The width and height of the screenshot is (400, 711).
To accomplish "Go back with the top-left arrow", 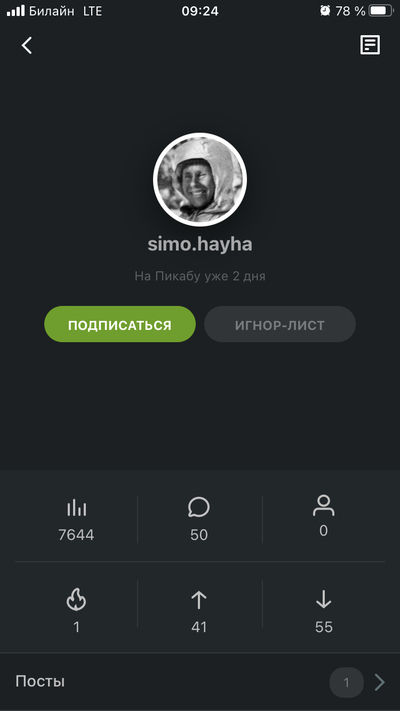I will 27,45.
